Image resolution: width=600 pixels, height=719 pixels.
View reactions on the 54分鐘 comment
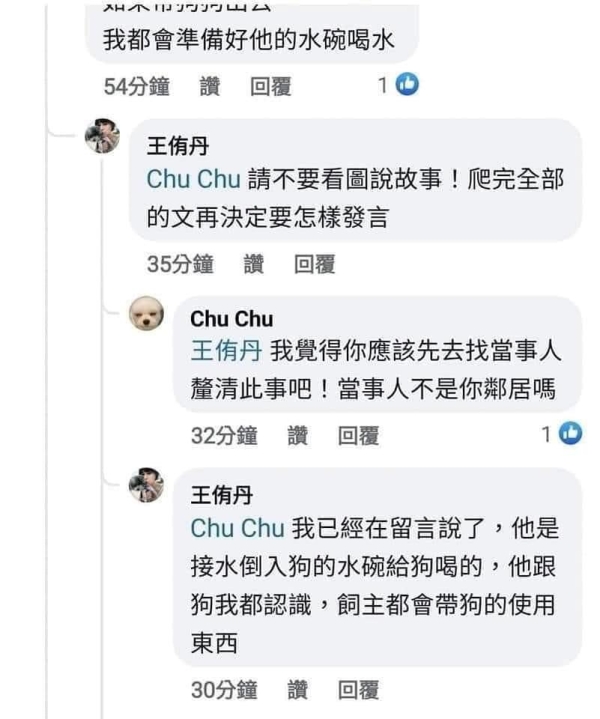[399, 86]
